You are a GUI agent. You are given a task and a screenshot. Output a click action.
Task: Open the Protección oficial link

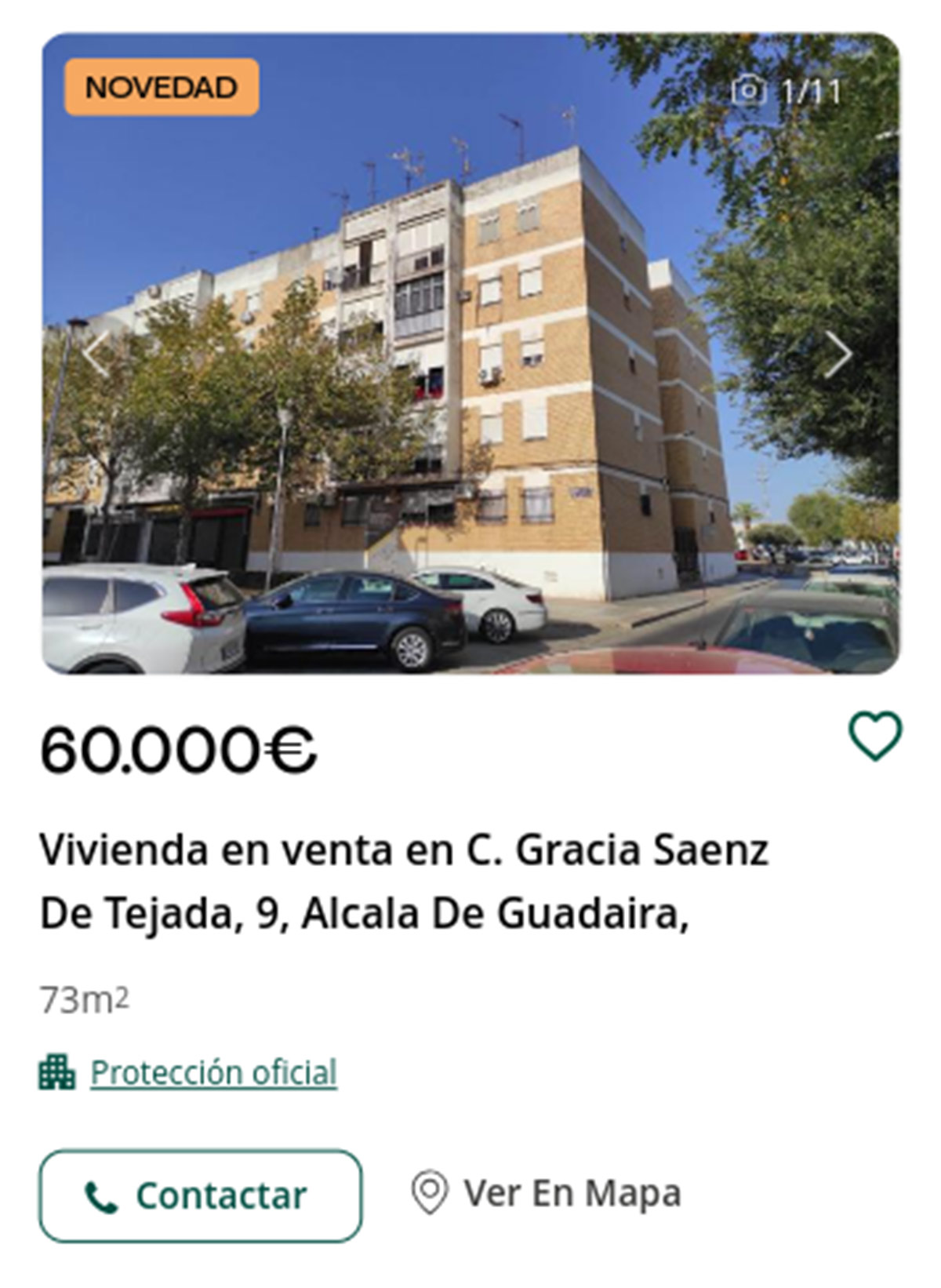pyautogui.click(x=213, y=1072)
